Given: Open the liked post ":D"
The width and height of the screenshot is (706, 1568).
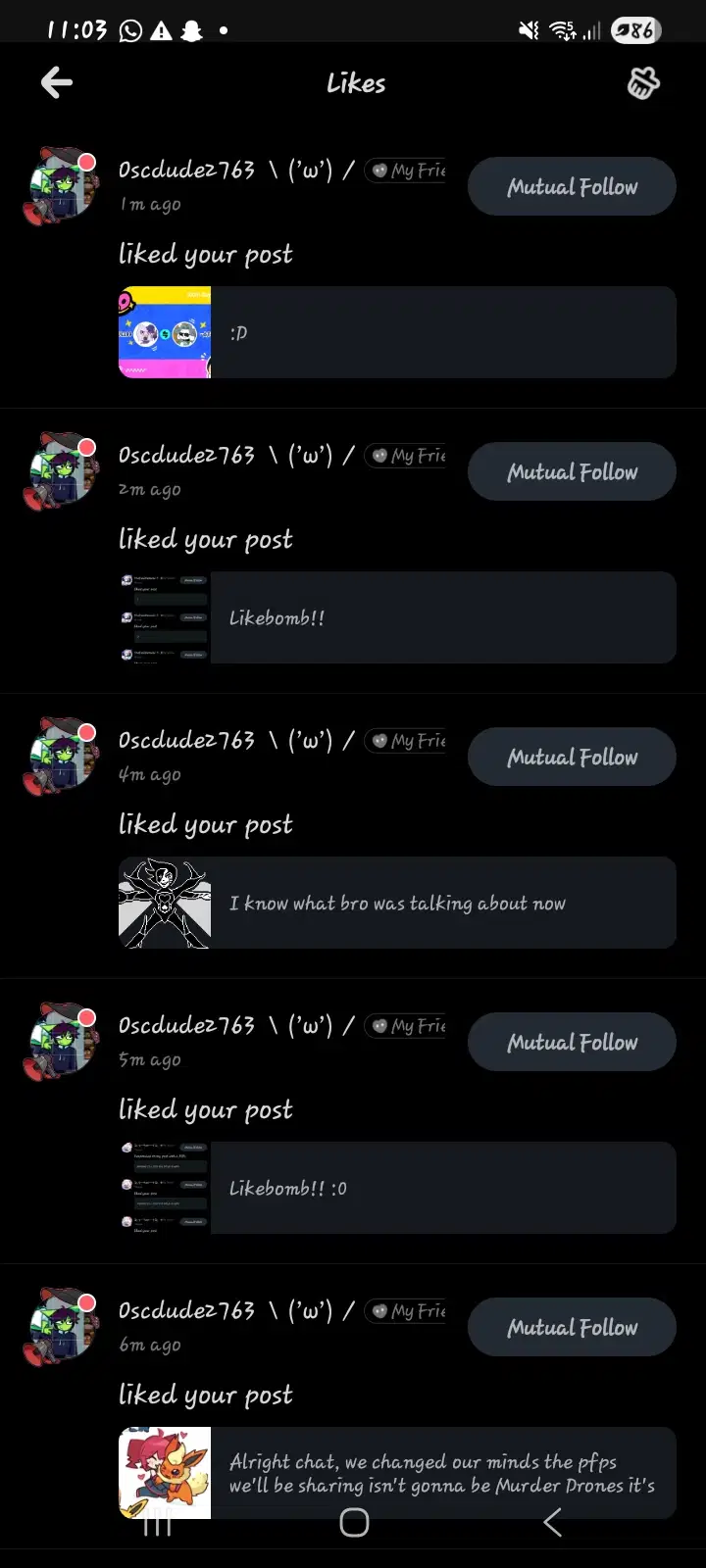Looking at the screenshot, I should click(x=397, y=332).
